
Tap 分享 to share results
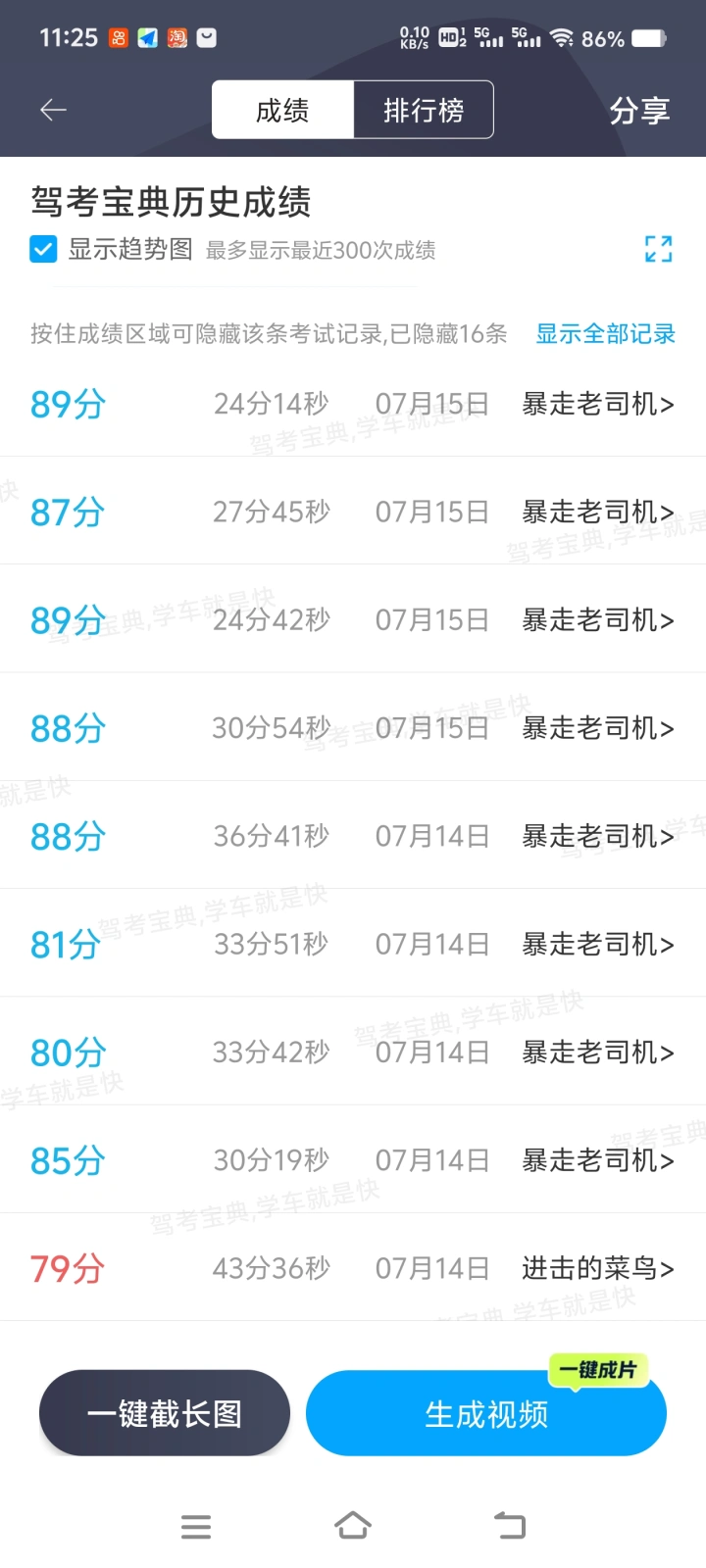coord(639,110)
